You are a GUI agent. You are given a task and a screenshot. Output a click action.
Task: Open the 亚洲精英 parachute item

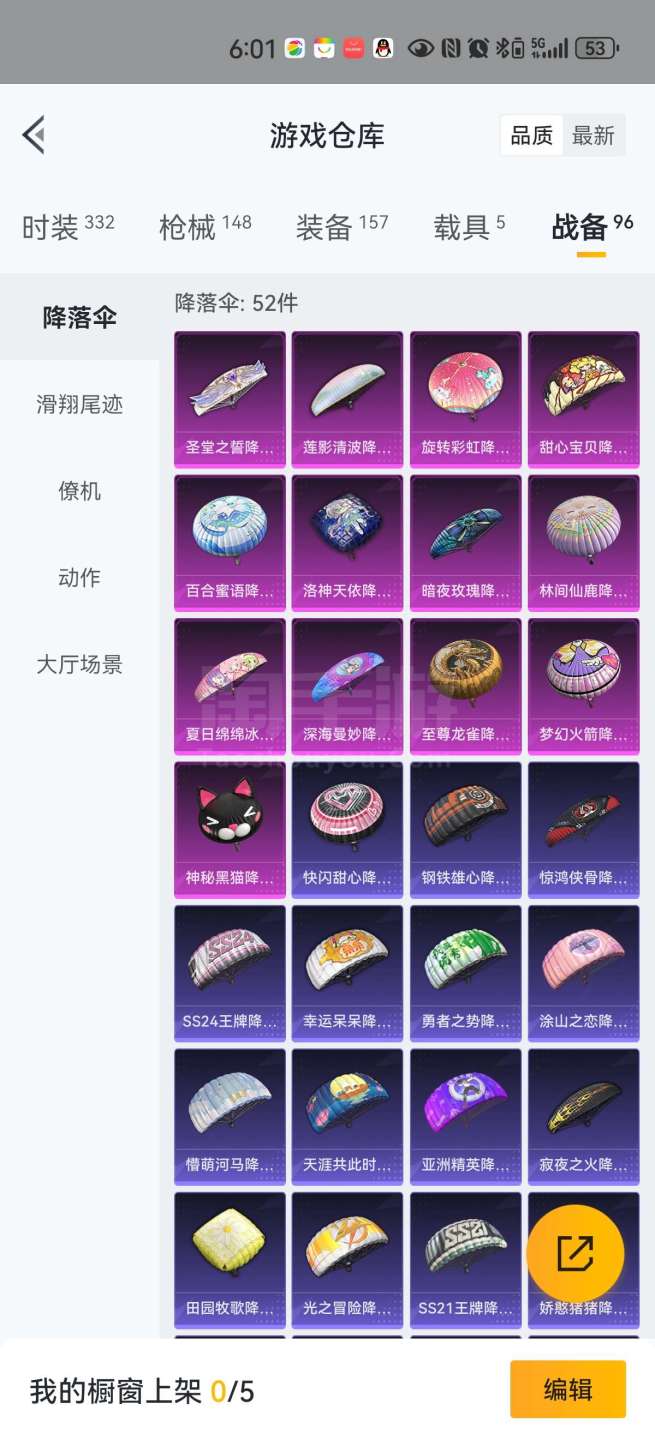click(x=465, y=1116)
